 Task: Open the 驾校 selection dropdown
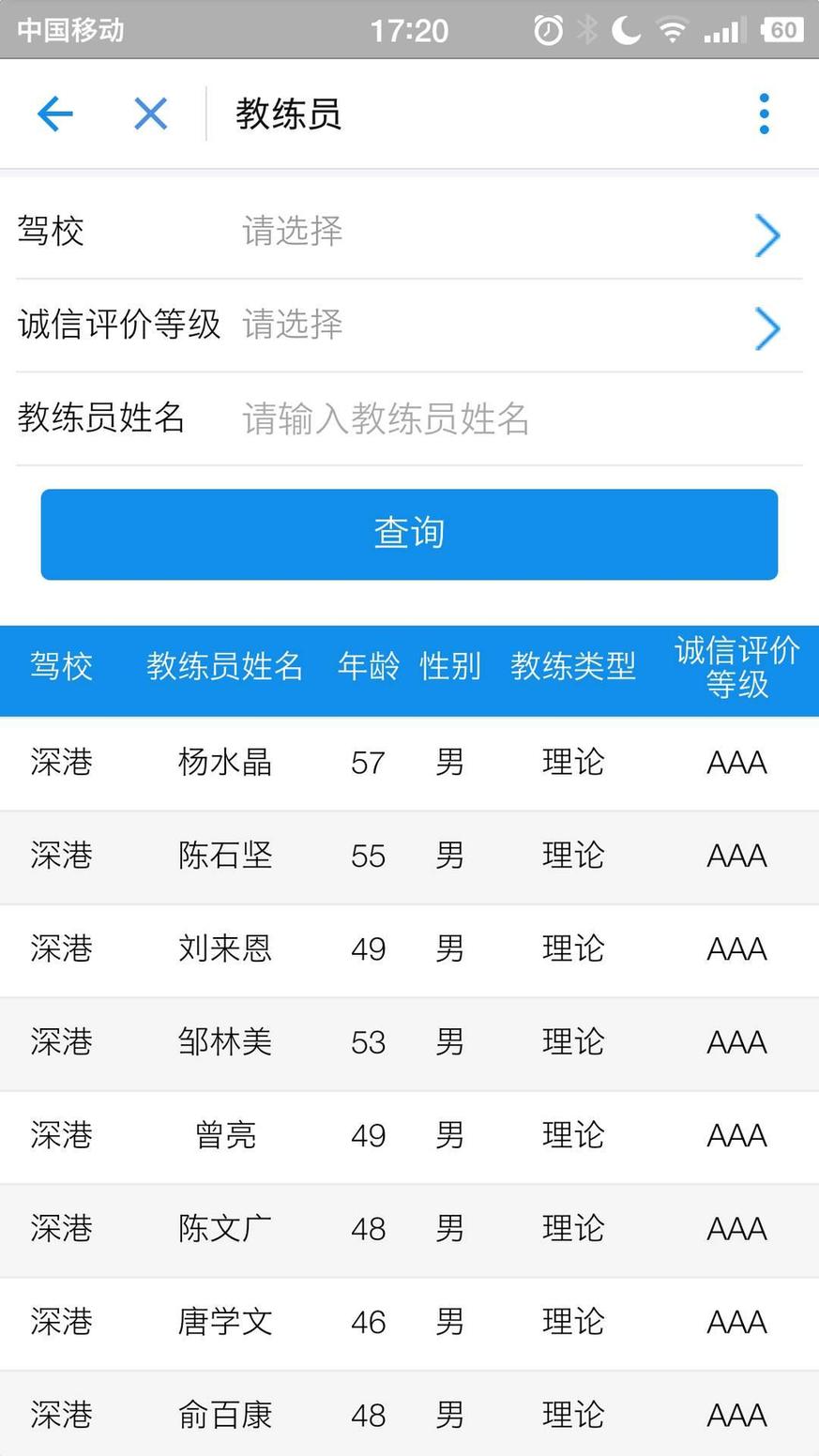409,232
